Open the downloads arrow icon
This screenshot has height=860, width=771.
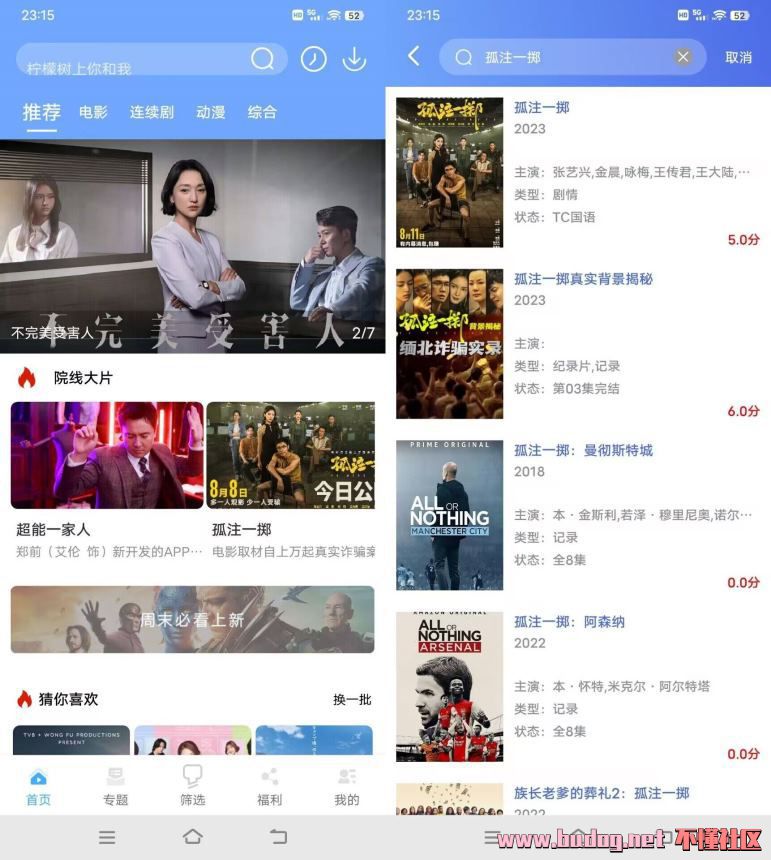tap(354, 59)
